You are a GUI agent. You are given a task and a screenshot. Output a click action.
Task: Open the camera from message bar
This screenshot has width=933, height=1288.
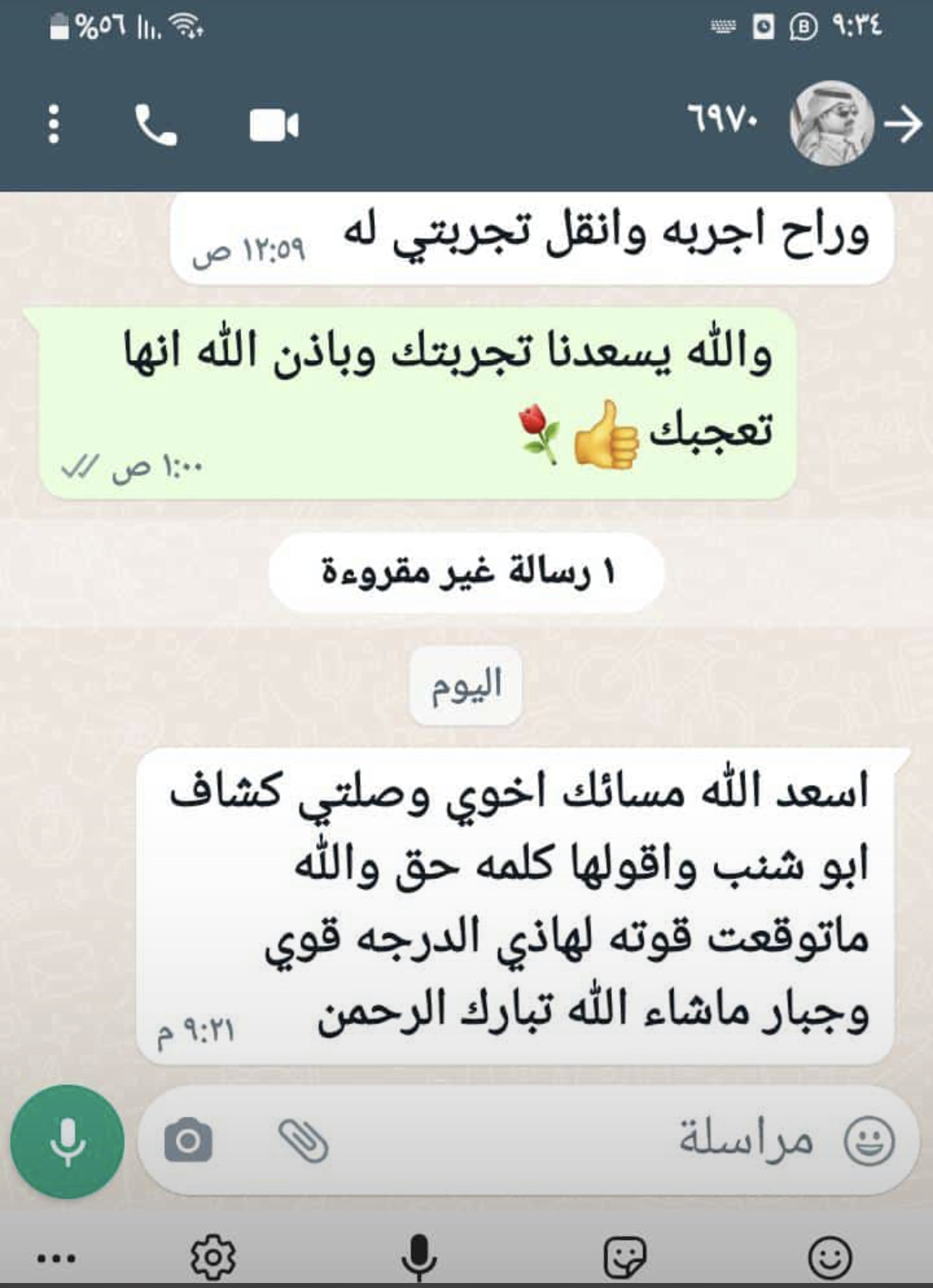click(x=188, y=1140)
